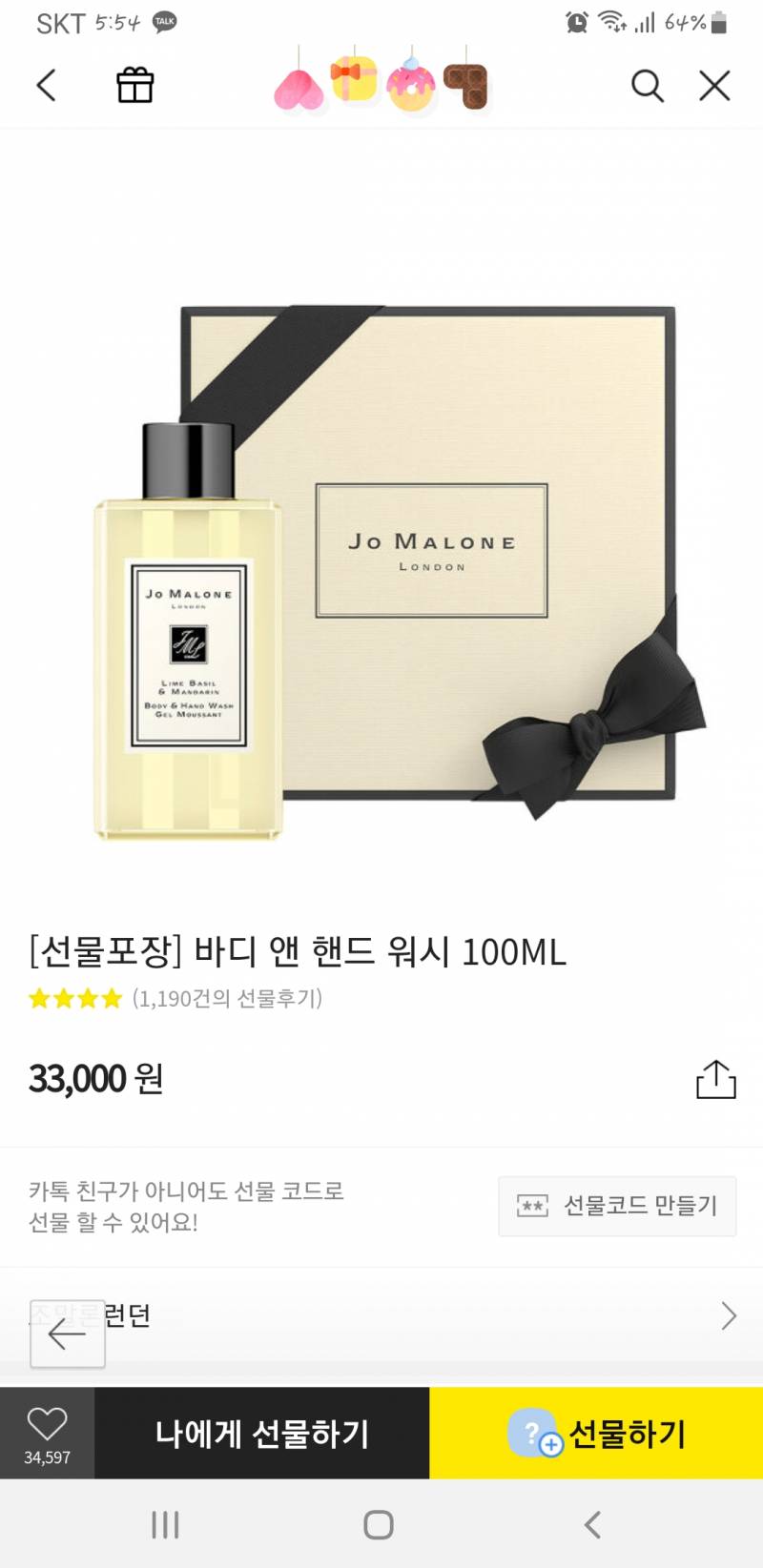Go to home screen via the navigation bar
The image size is (763, 1568).
[379, 1524]
